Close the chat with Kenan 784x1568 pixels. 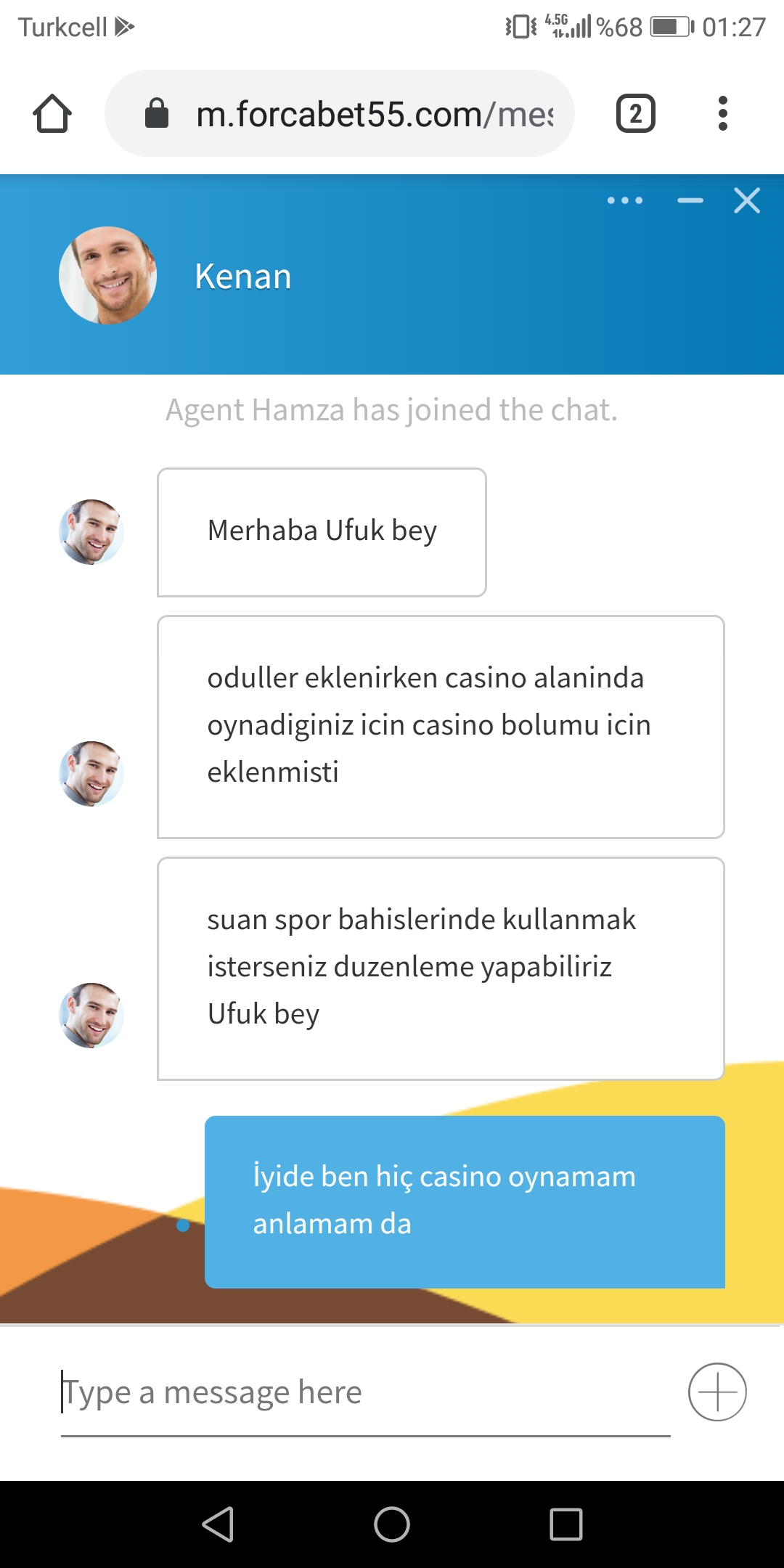(747, 200)
